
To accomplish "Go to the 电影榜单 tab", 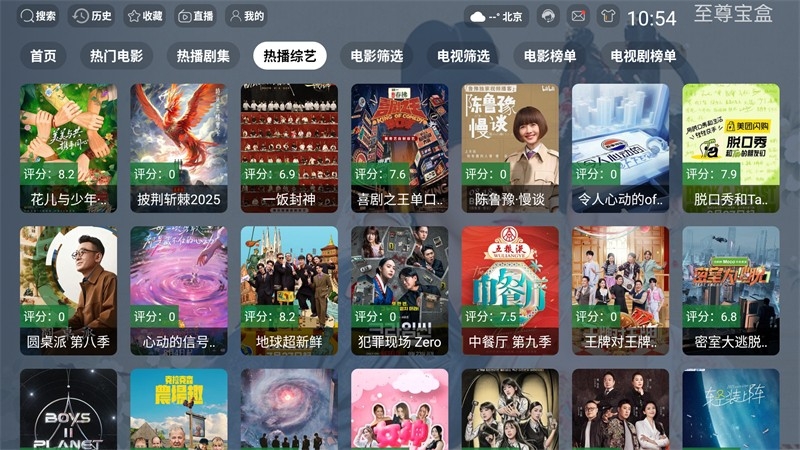I will point(551,55).
